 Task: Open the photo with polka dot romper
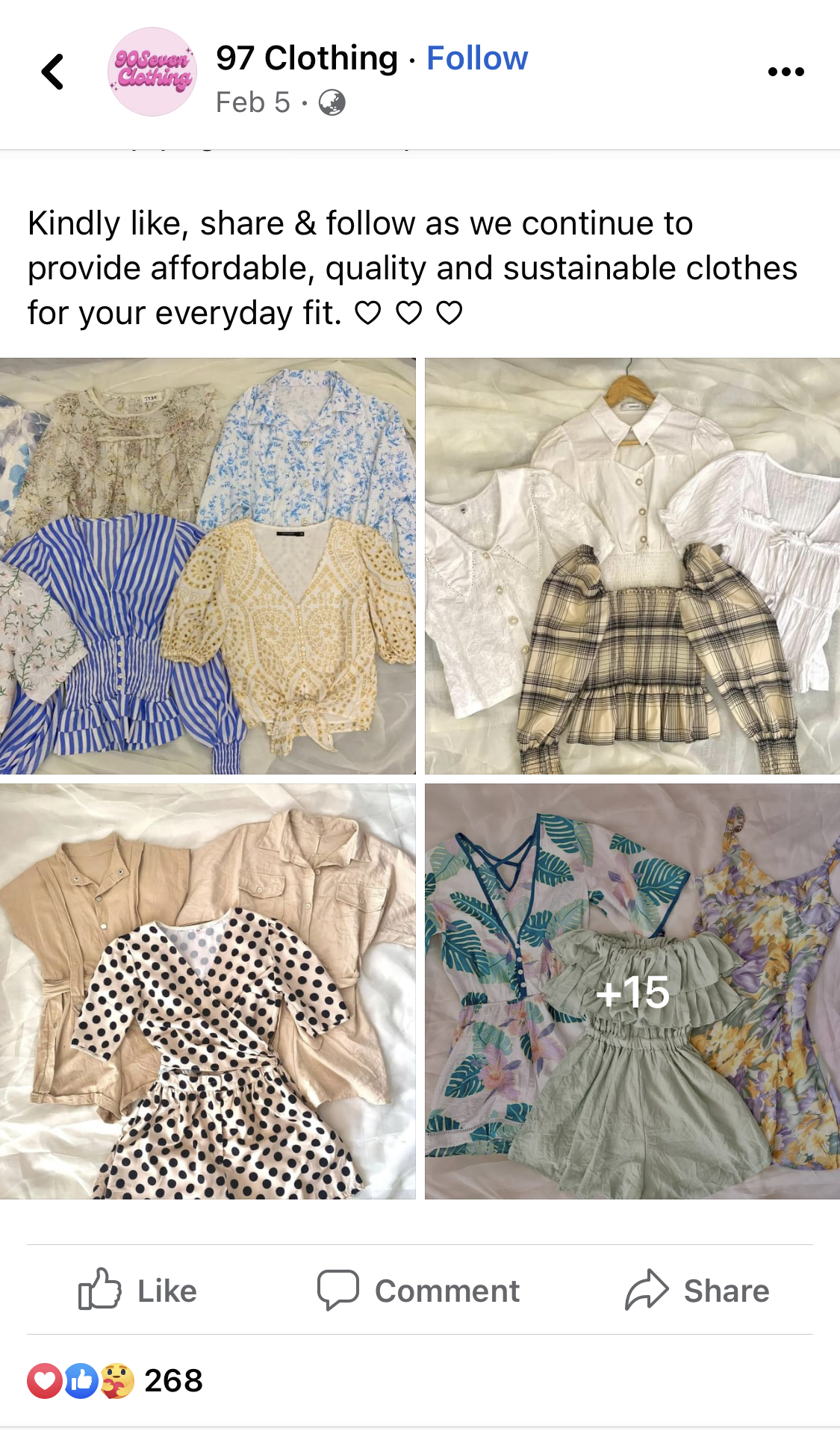(x=208, y=991)
